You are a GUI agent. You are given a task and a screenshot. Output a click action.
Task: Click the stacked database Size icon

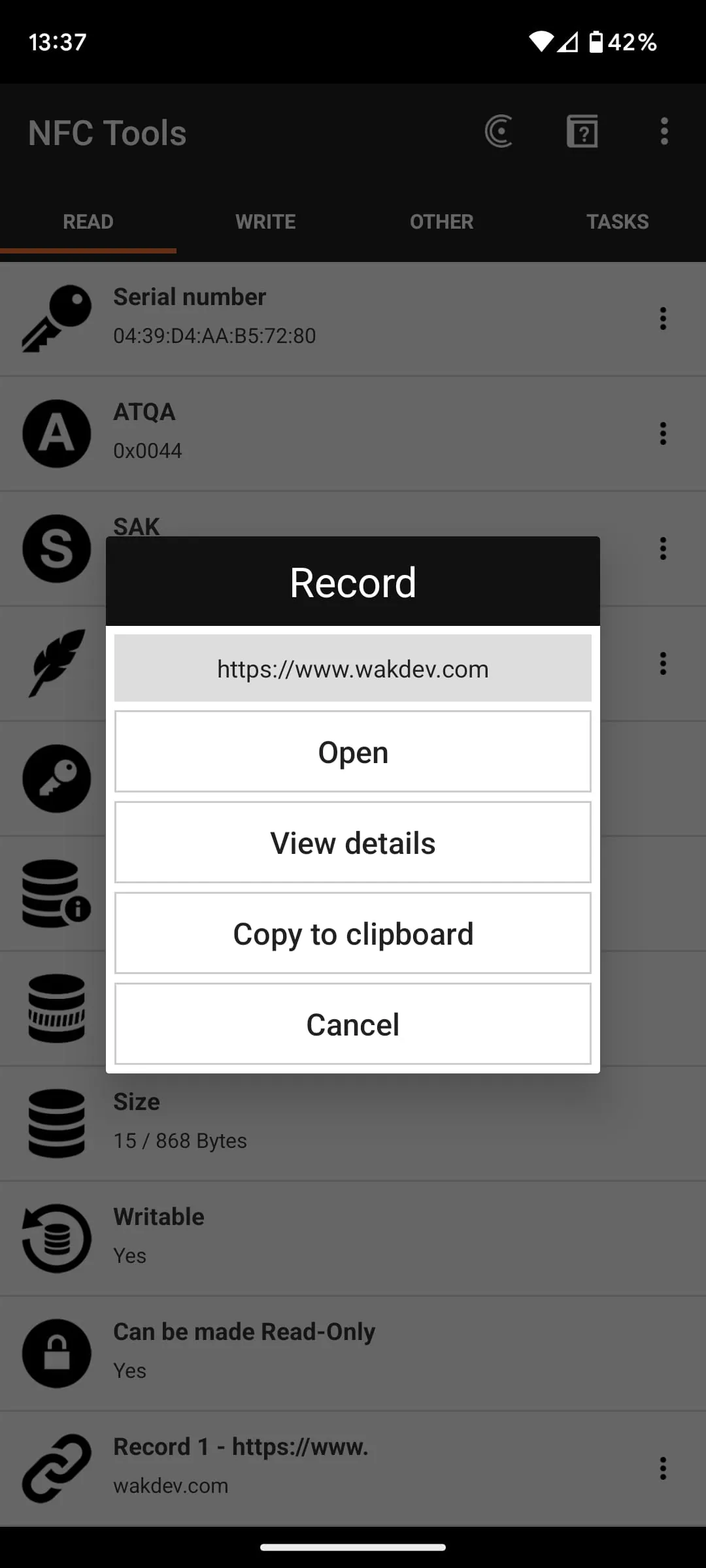pyautogui.click(x=56, y=1122)
